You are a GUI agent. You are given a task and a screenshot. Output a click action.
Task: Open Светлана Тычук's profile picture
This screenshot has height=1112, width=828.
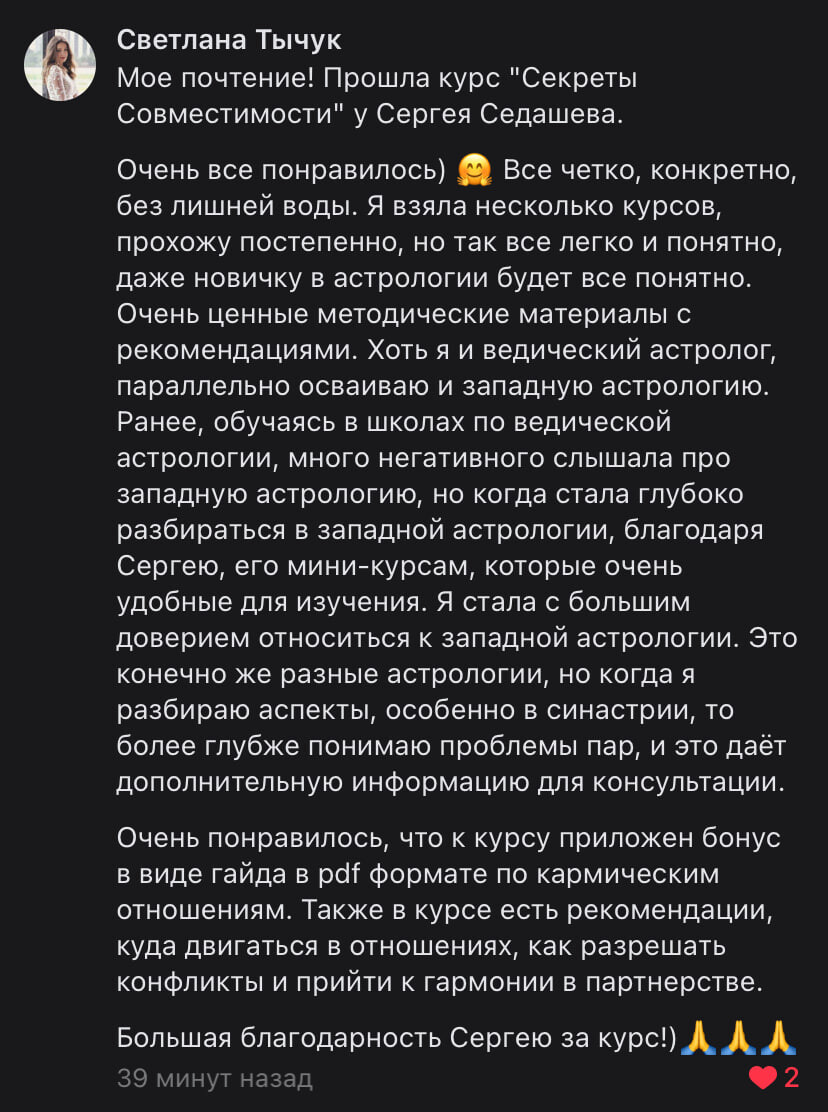pos(60,65)
